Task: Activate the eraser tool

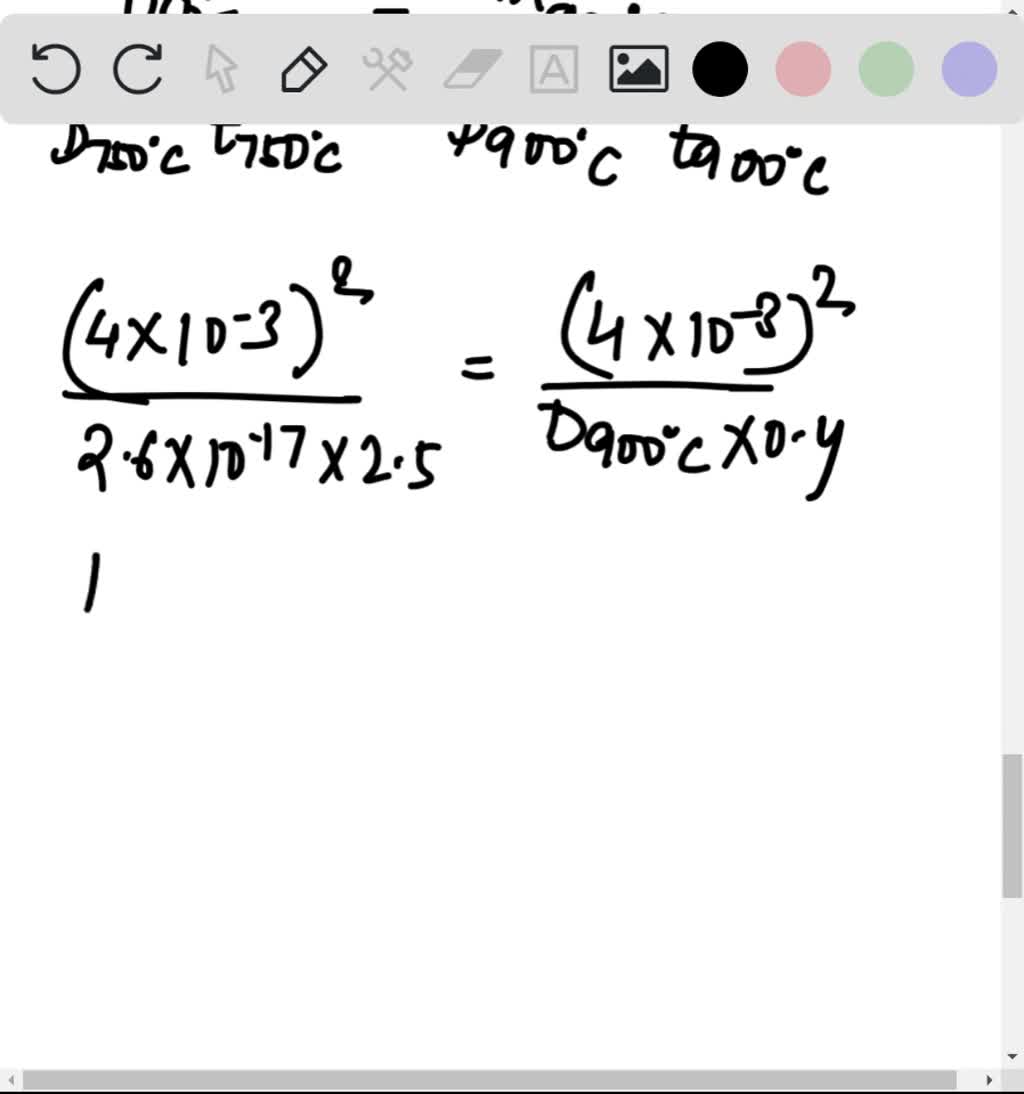Action: click(x=470, y=70)
